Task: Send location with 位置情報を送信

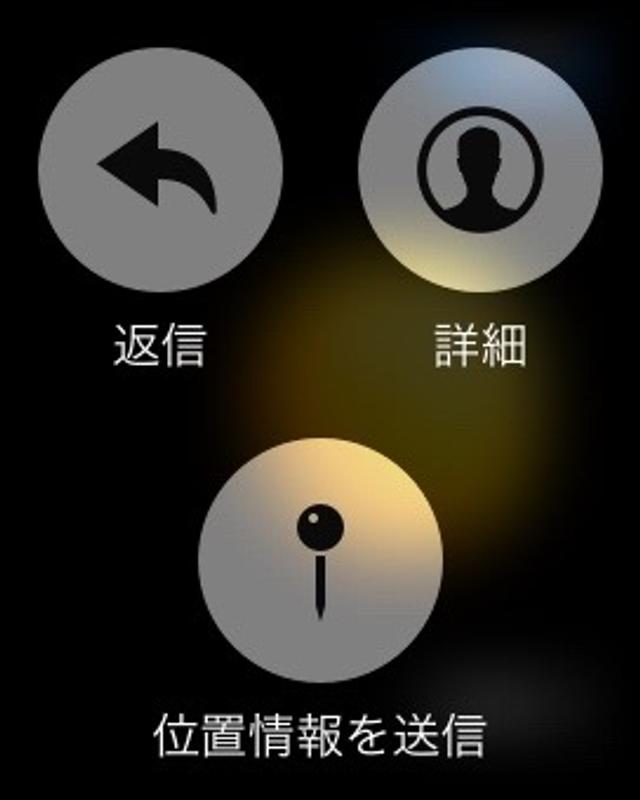Action: click(x=320, y=560)
